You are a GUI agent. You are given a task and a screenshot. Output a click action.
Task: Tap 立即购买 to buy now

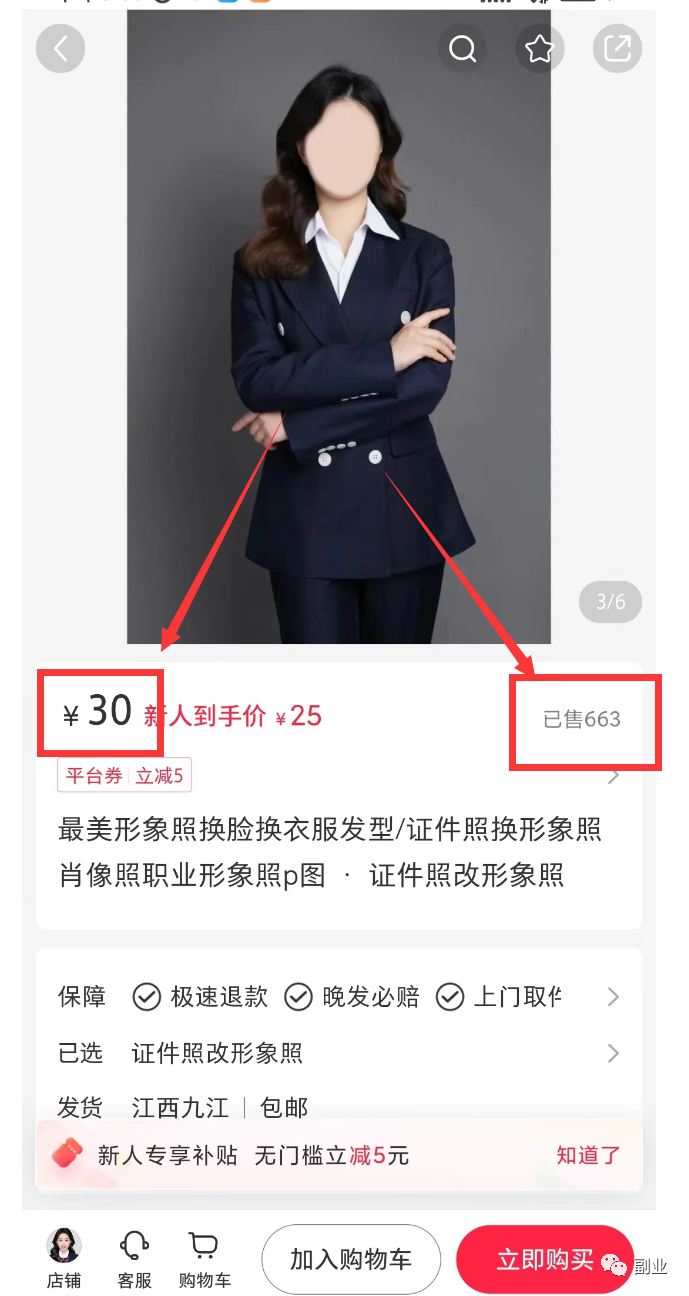point(545,1260)
